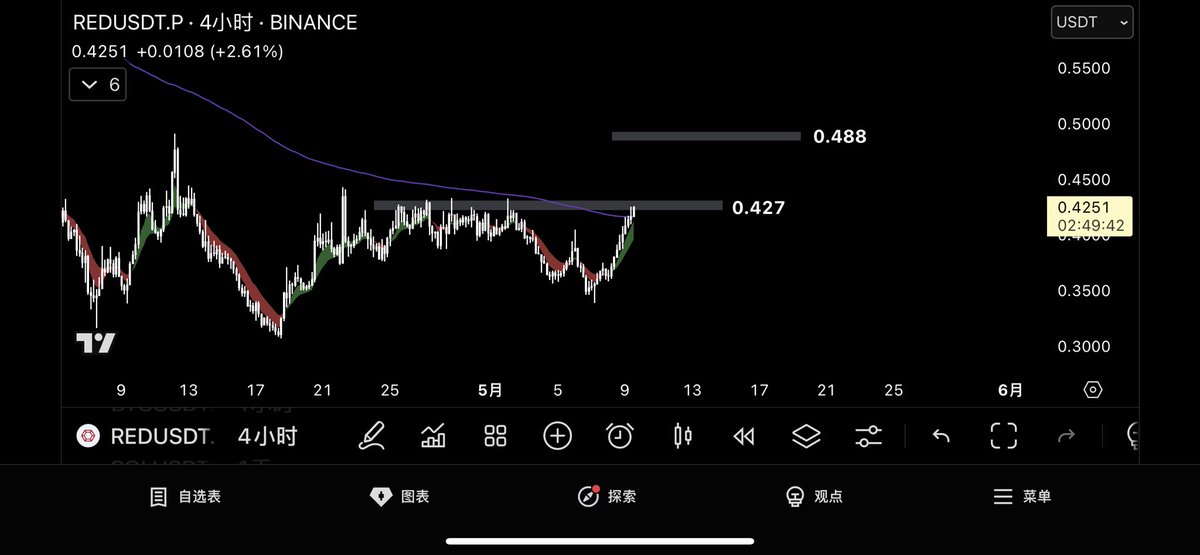Open the USDT currency dropdown
This screenshot has width=1200, height=555.
[1091, 22]
